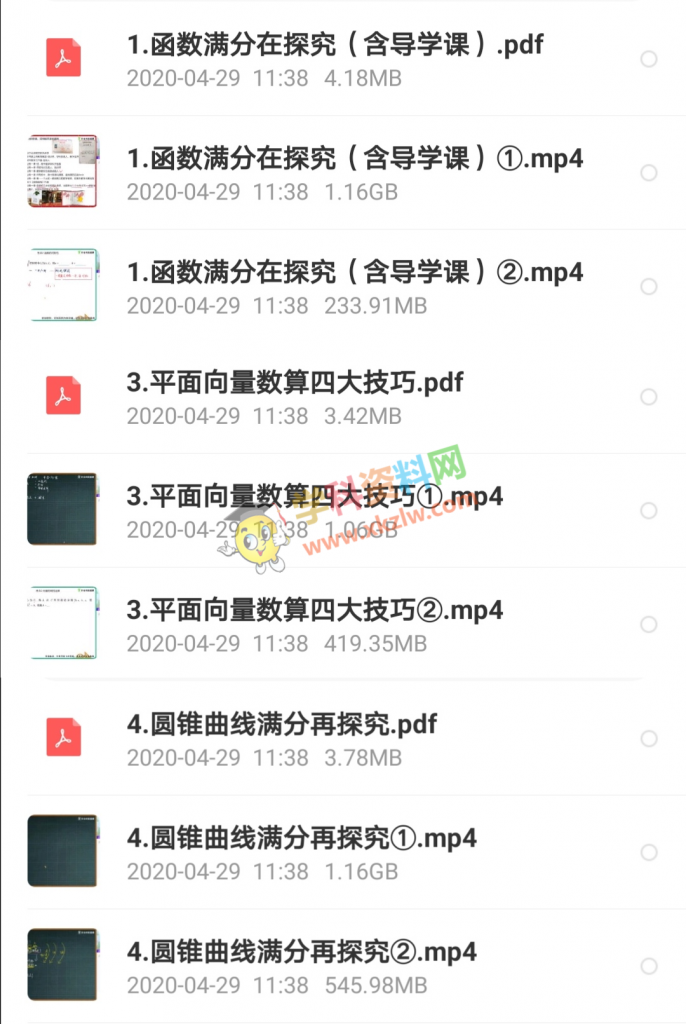This screenshot has height=1024, width=686.
Task: Play 3.平面向量数算四大技巧①.mp4
Action: coord(314,497)
